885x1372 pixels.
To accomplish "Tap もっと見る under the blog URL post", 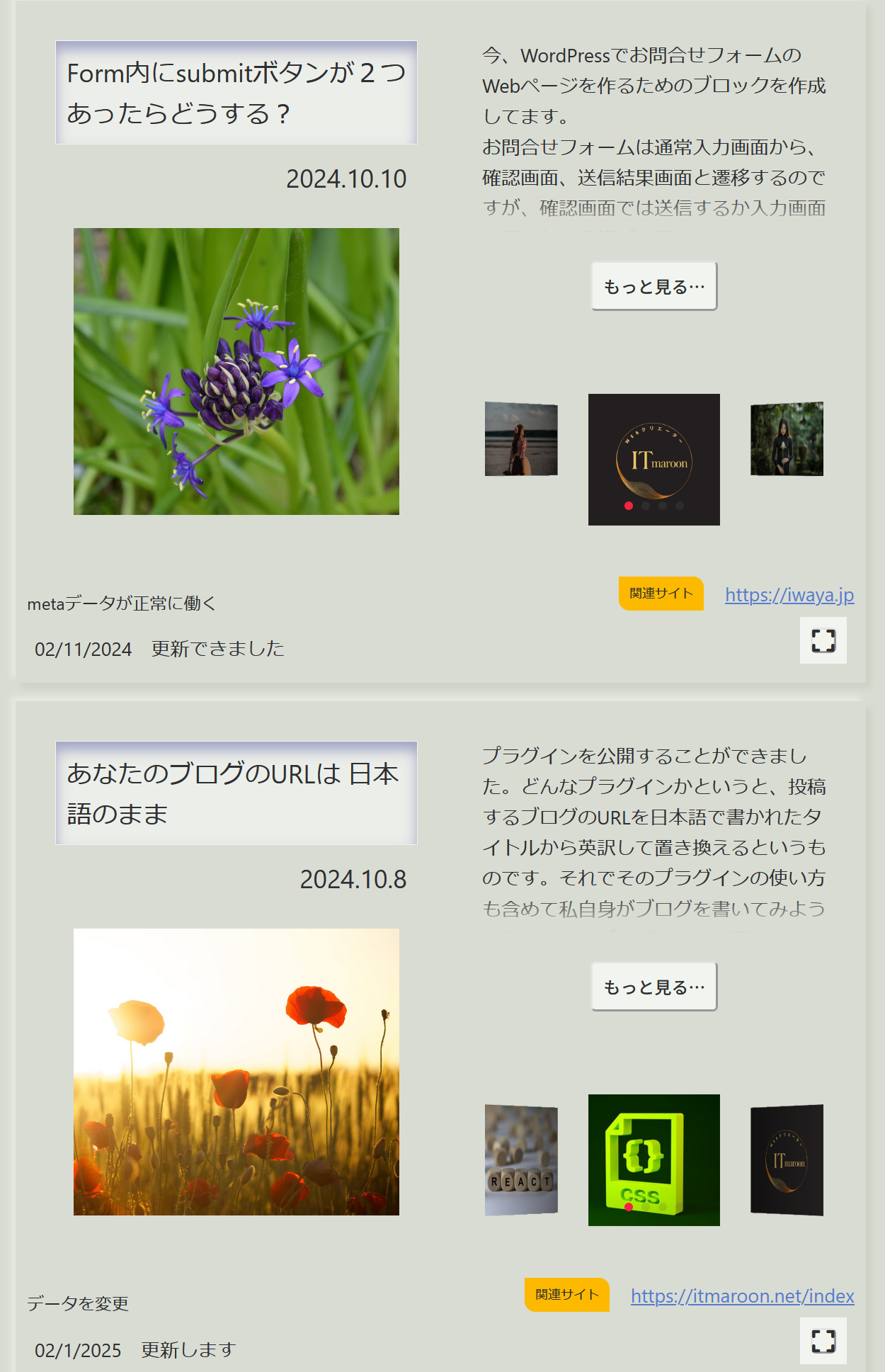I will point(654,987).
